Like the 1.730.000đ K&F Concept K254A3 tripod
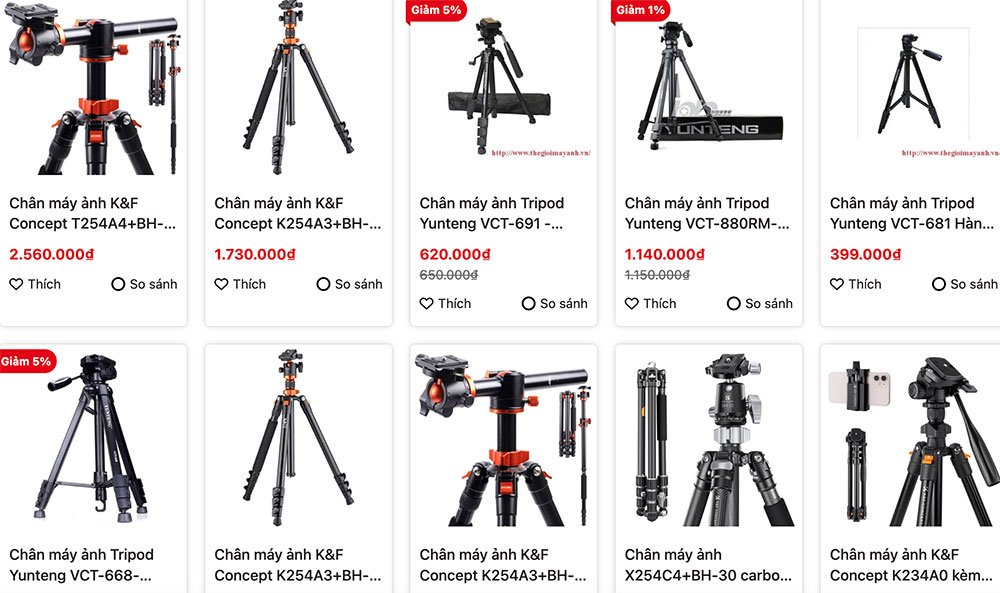Screen dimensions: 1000x593 coord(240,284)
